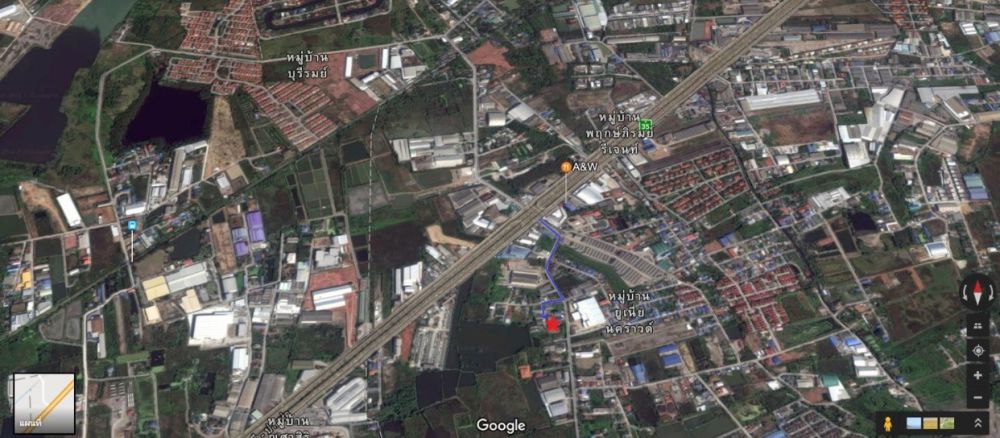Tap the compass to reset north
1000x438 pixels.
[x=977, y=292]
